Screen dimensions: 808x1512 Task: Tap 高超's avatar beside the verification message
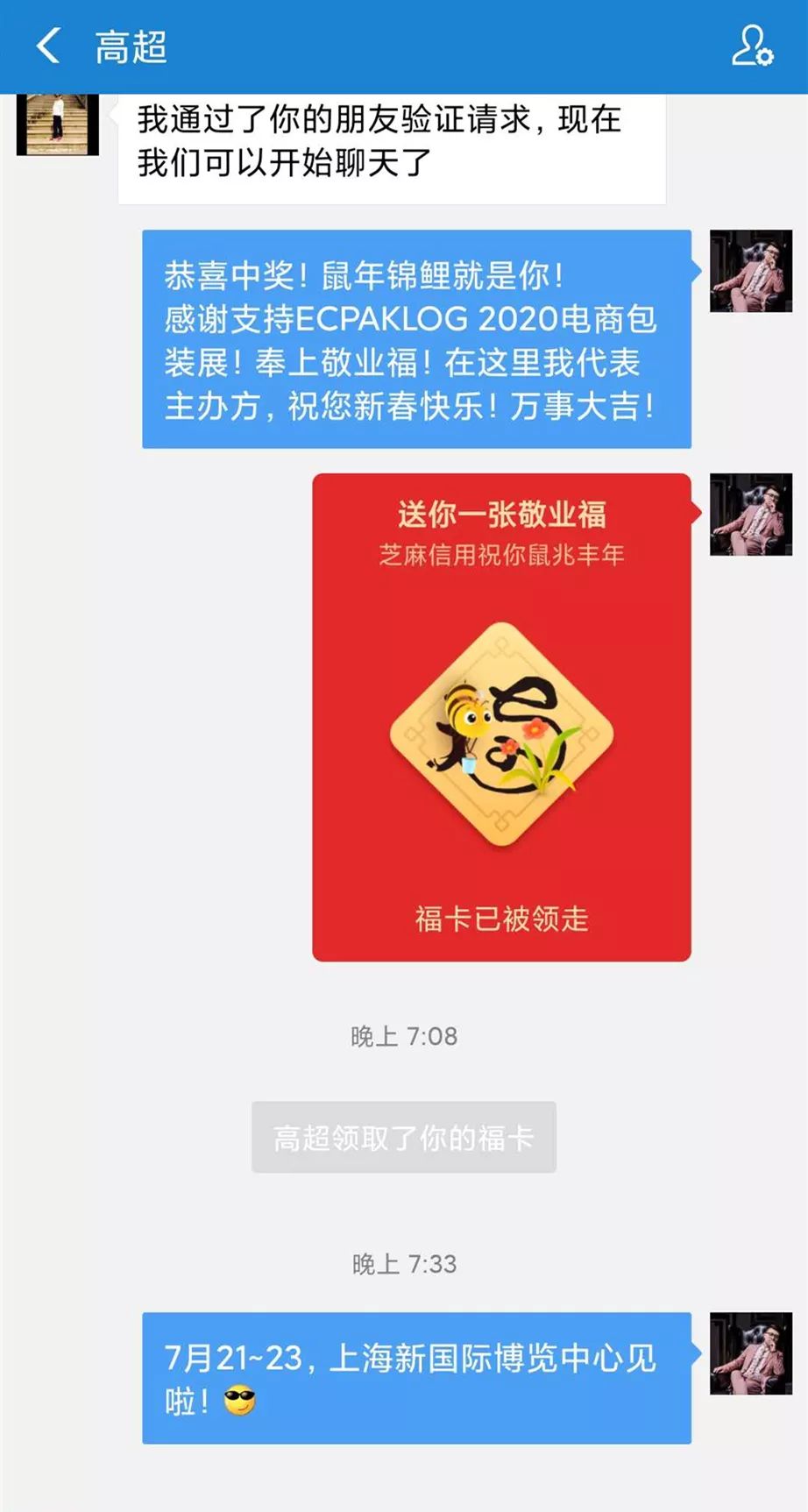point(58,124)
